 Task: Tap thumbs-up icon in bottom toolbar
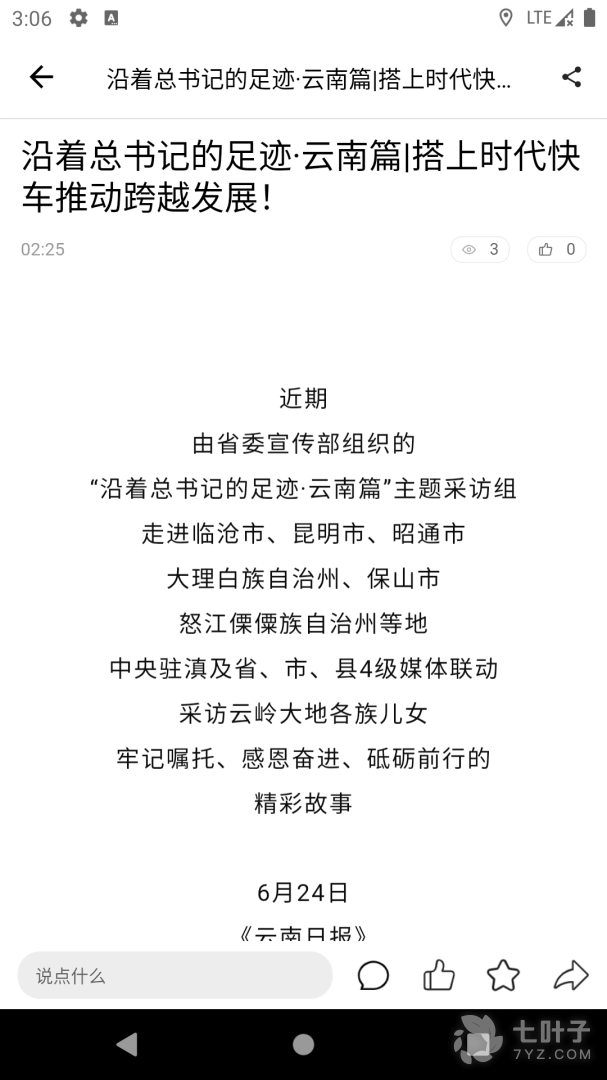pyautogui.click(x=438, y=975)
